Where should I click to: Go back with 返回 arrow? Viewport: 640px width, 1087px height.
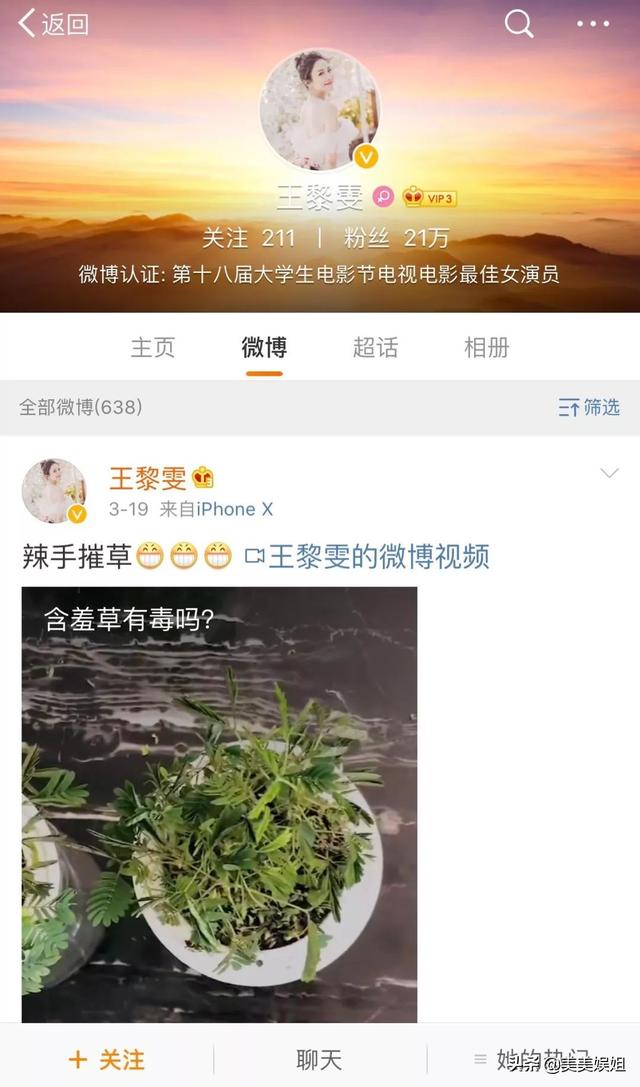pyautogui.click(x=52, y=24)
